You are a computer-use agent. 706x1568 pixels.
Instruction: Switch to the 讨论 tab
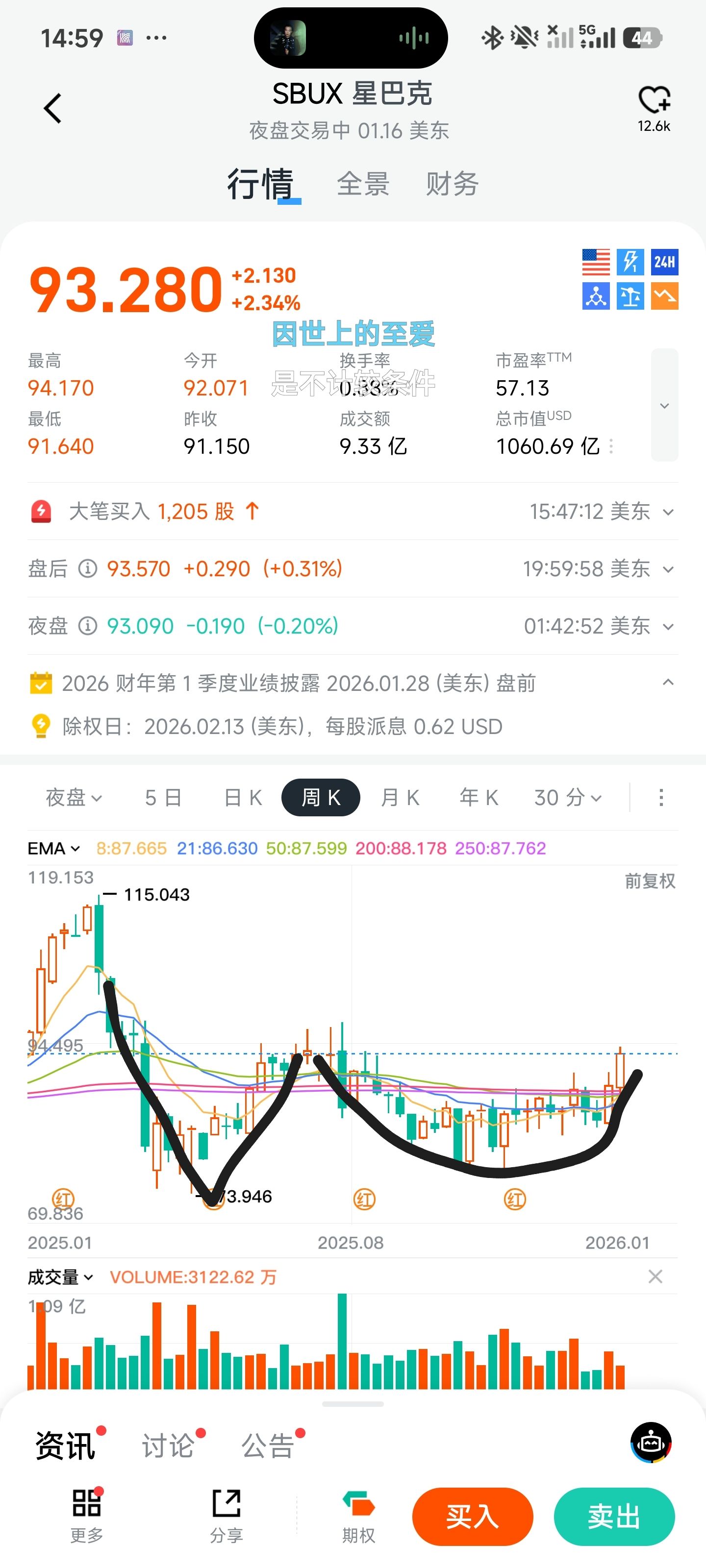pyautogui.click(x=168, y=1445)
